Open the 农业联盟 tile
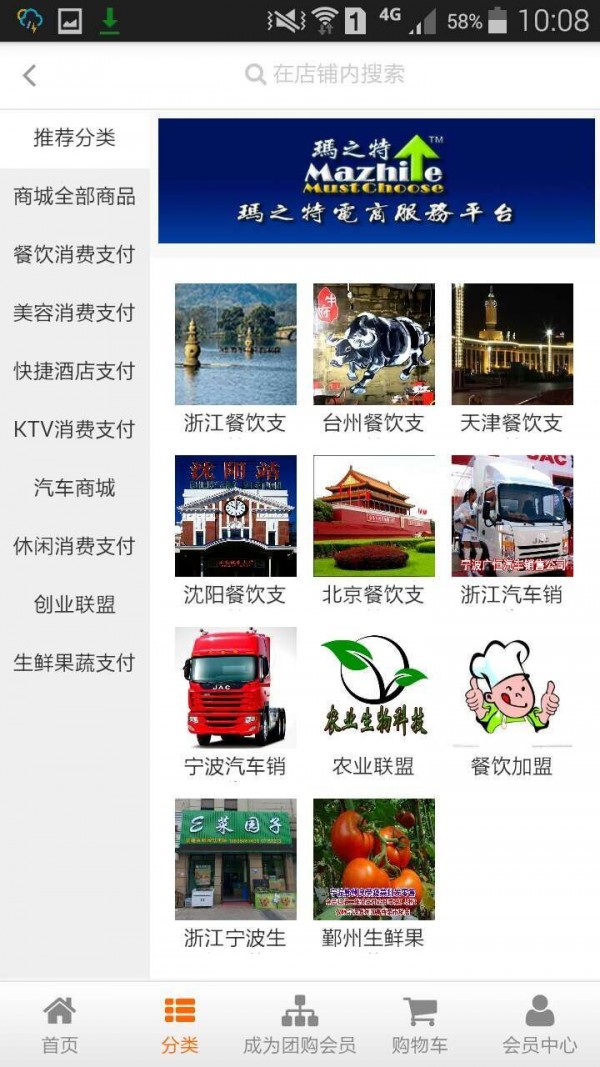Viewport: 600px width, 1067px height. coord(373,700)
